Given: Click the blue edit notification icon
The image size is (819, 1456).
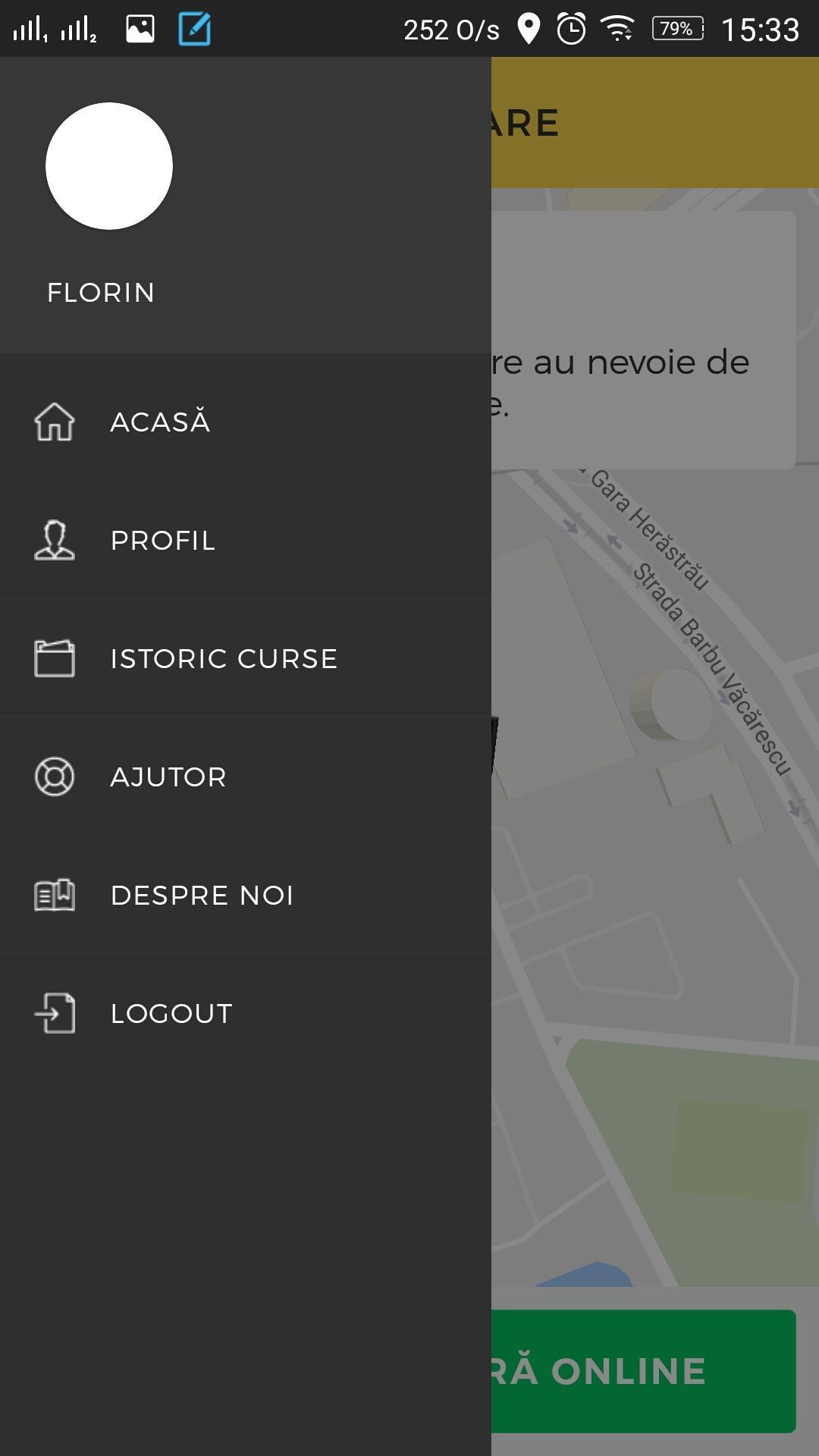Looking at the screenshot, I should click(195, 29).
